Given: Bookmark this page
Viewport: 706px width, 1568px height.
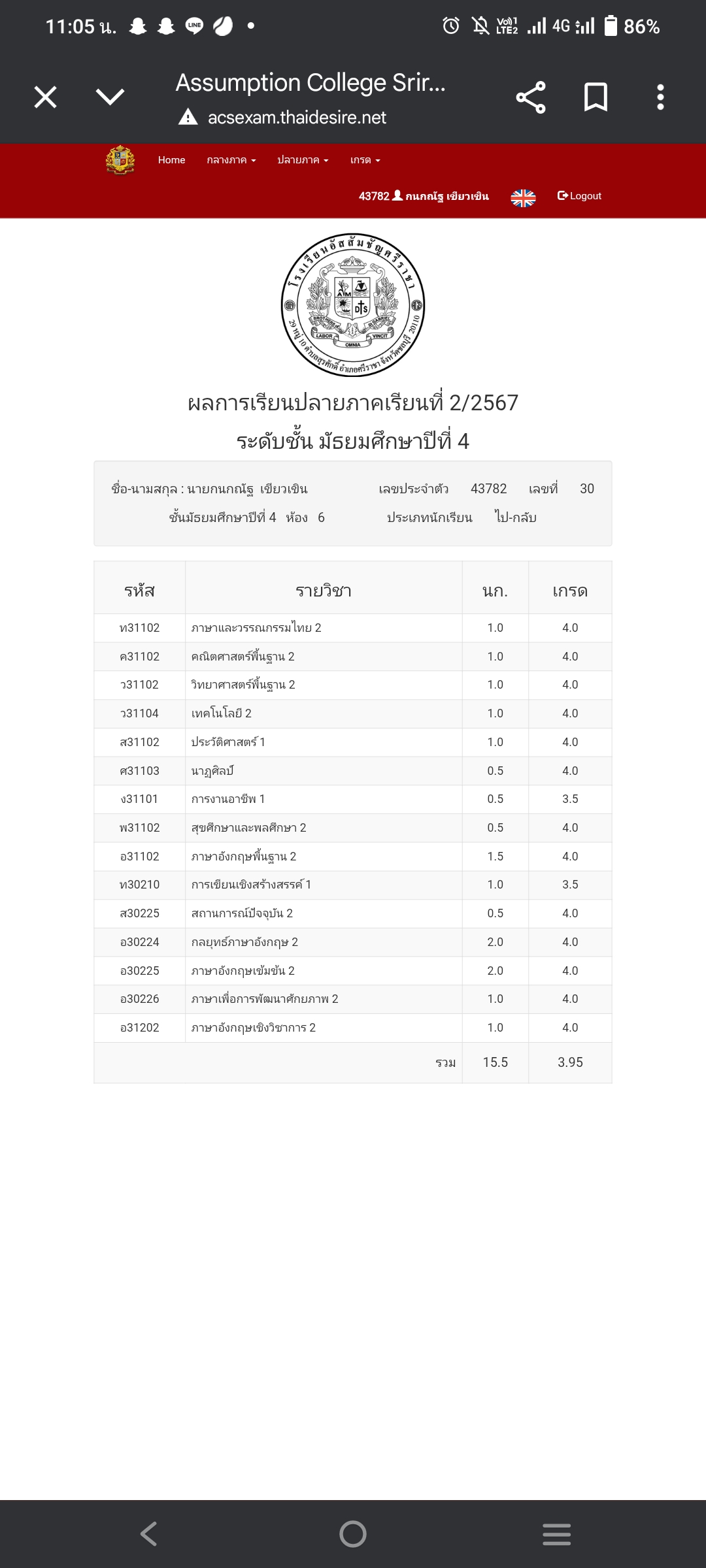Looking at the screenshot, I should [596, 97].
